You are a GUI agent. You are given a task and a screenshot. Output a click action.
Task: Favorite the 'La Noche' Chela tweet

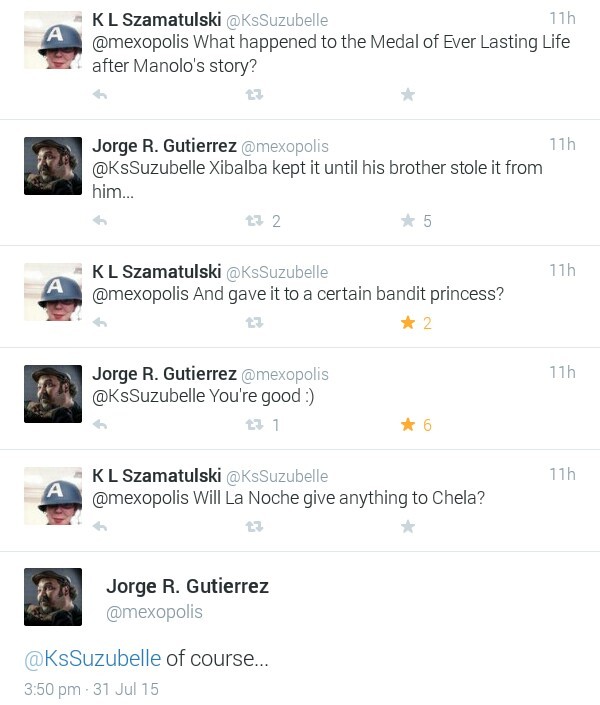tap(408, 527)
